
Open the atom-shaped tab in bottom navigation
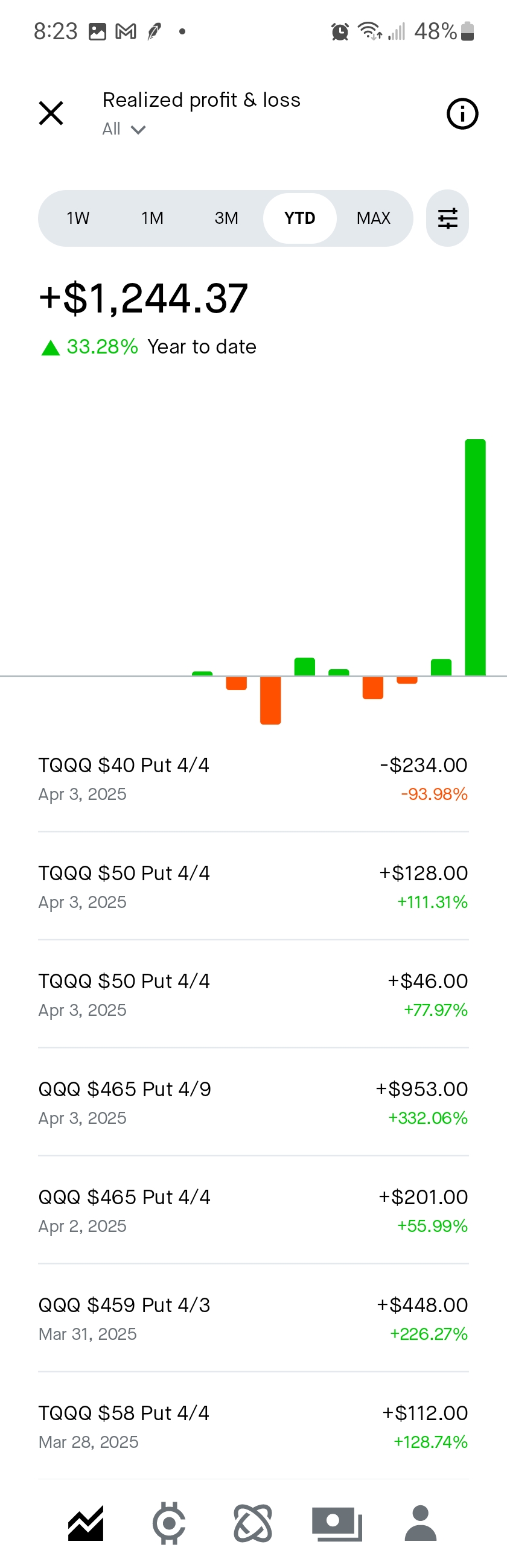point(252,1523)
